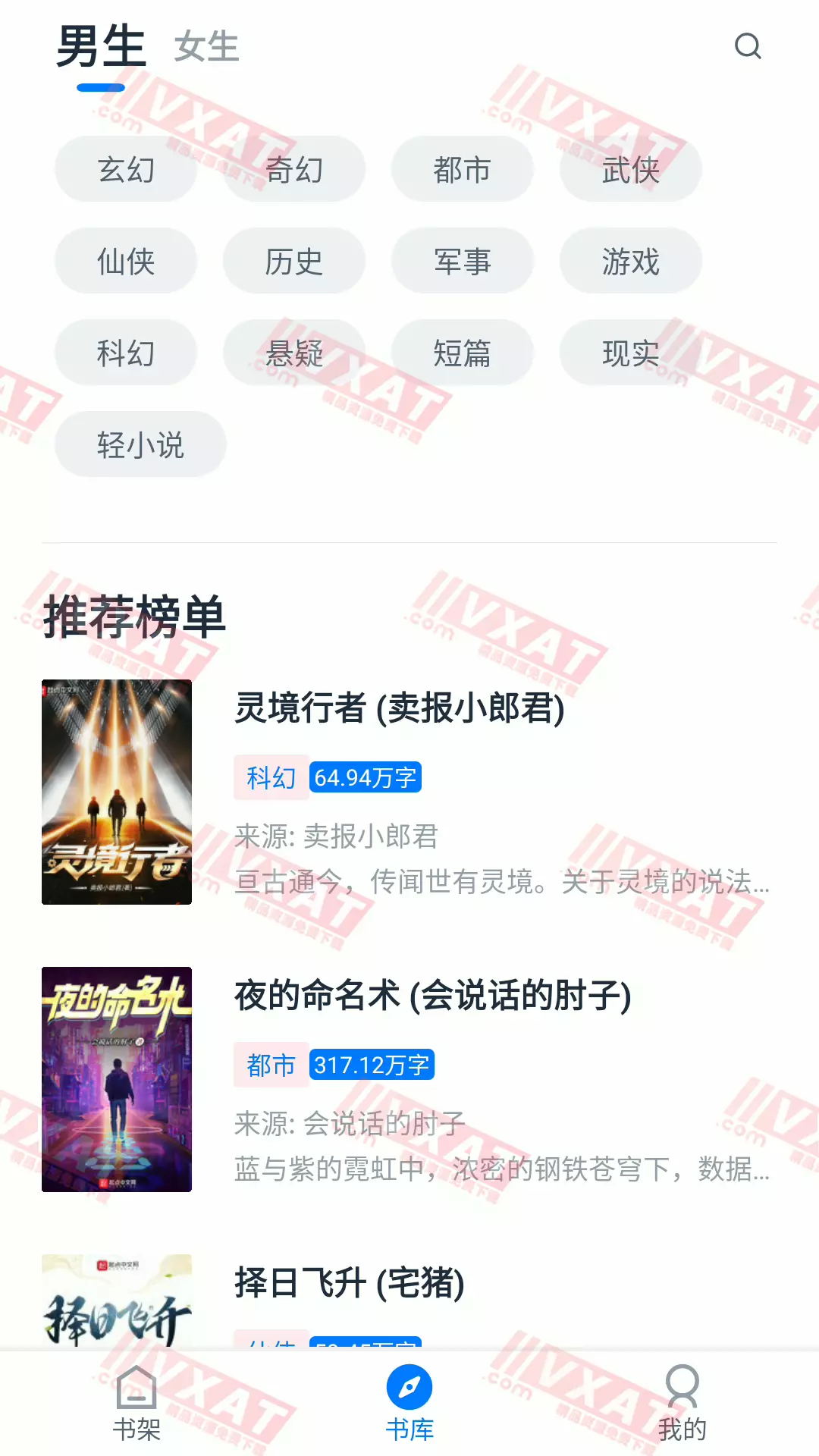The height and width of the screenshot is (1456, 819).
Task: Select the 64.94万字 word count badge
Action: coord(365,777)
